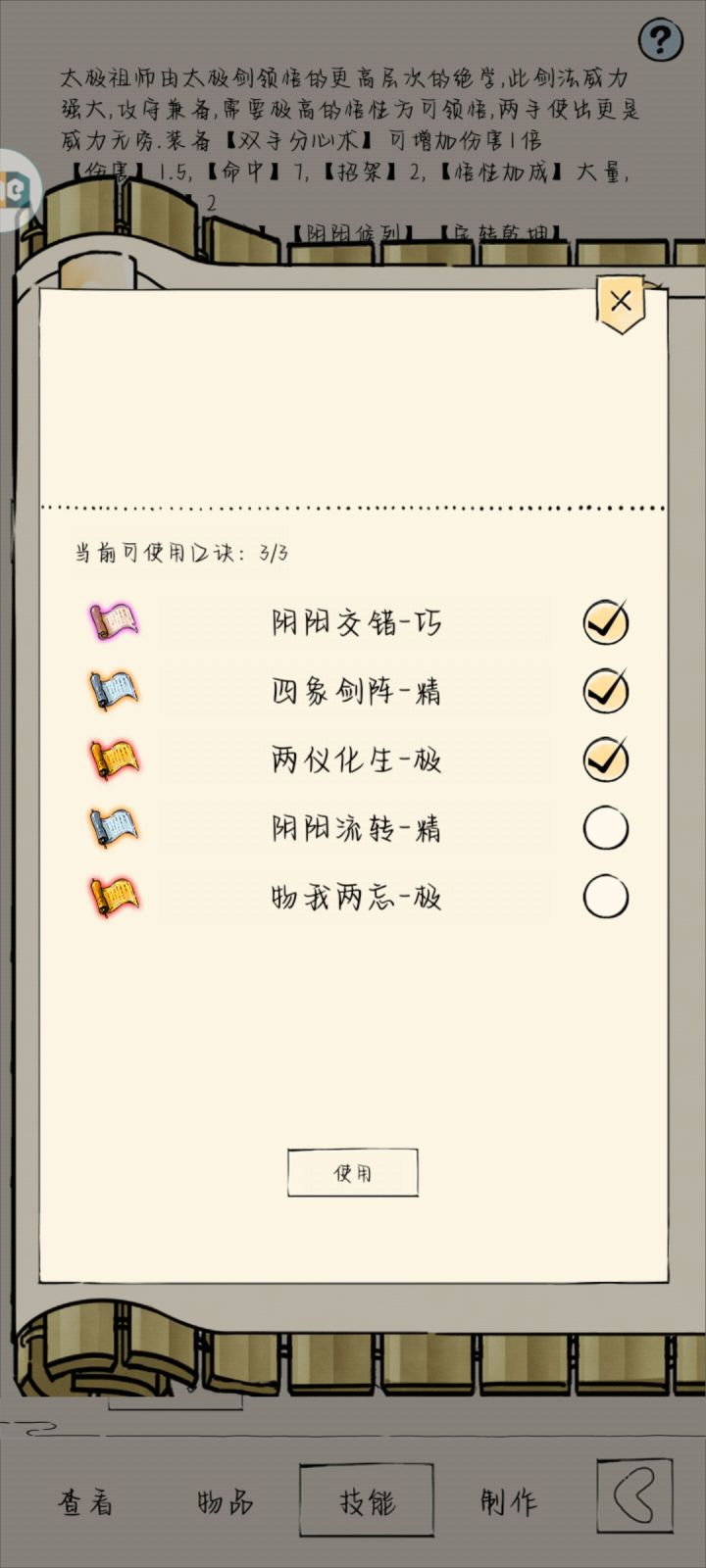Click the blue scroll icon beside 阴阳流转-精
The image size is (706, 1568).
[113, 826]
